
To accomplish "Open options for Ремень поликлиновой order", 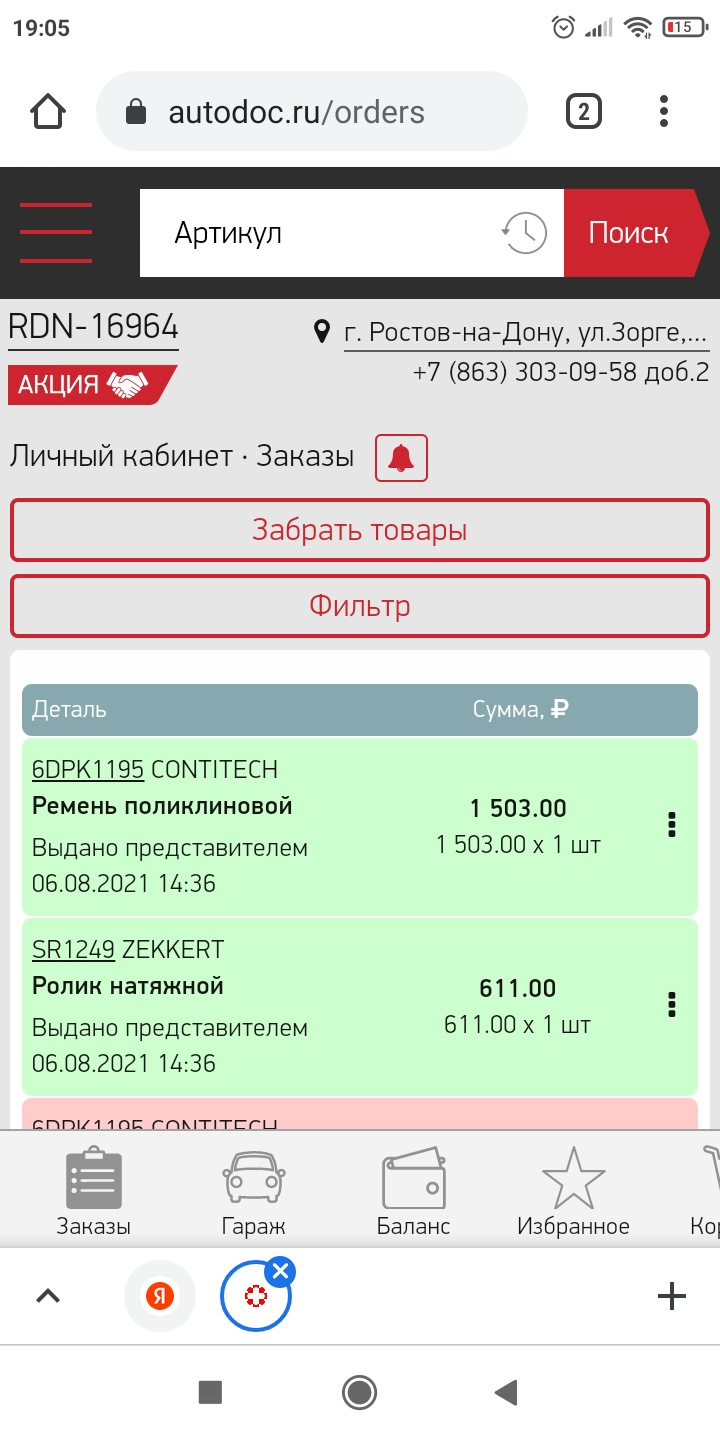I will click(x=672, y=825).
